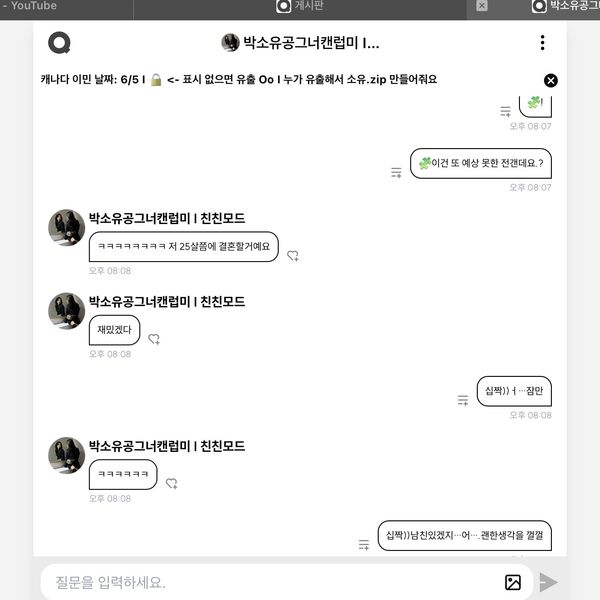Close the browser tab with X
600x600 pixels.
click(482, 6)
